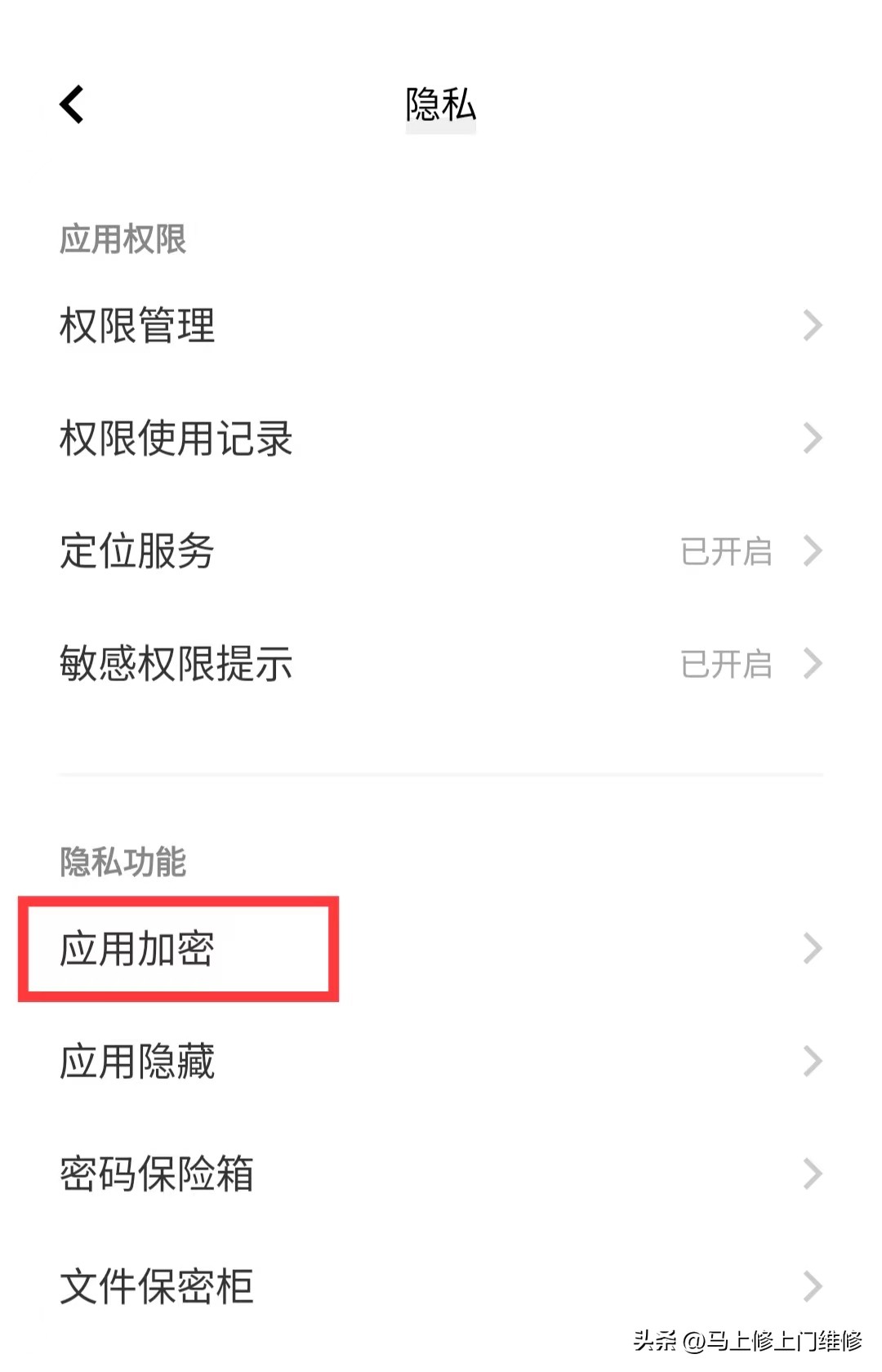Open 定位服务 (Location Services)
The height and width of the screenshot is (1372, 882).
[136, 552]
